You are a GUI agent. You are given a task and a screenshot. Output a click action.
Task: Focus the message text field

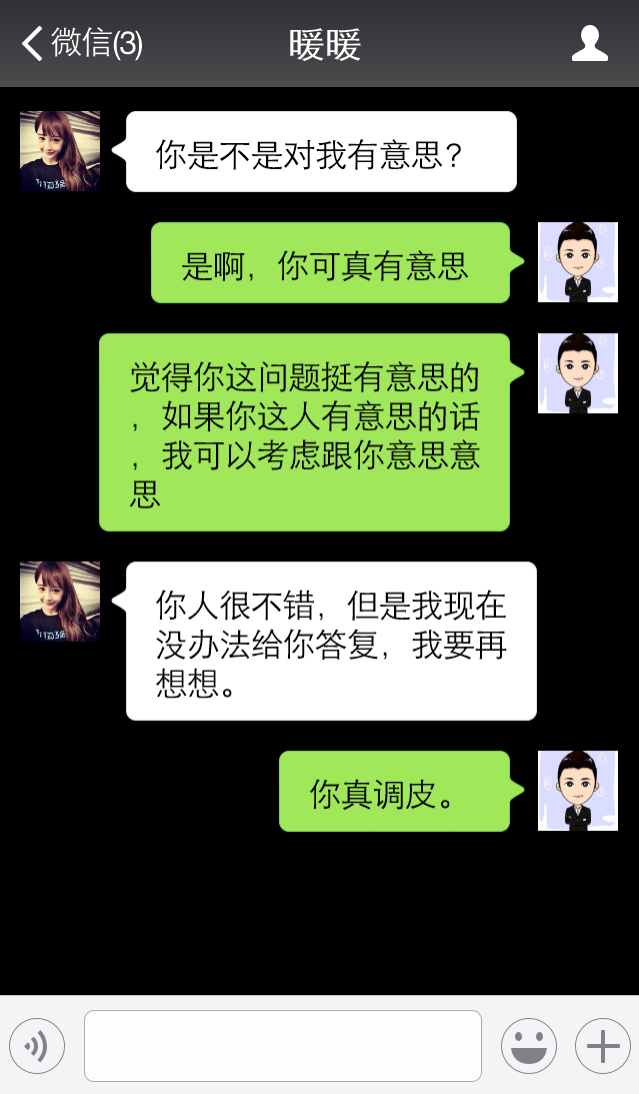[x=283, y=1046]
